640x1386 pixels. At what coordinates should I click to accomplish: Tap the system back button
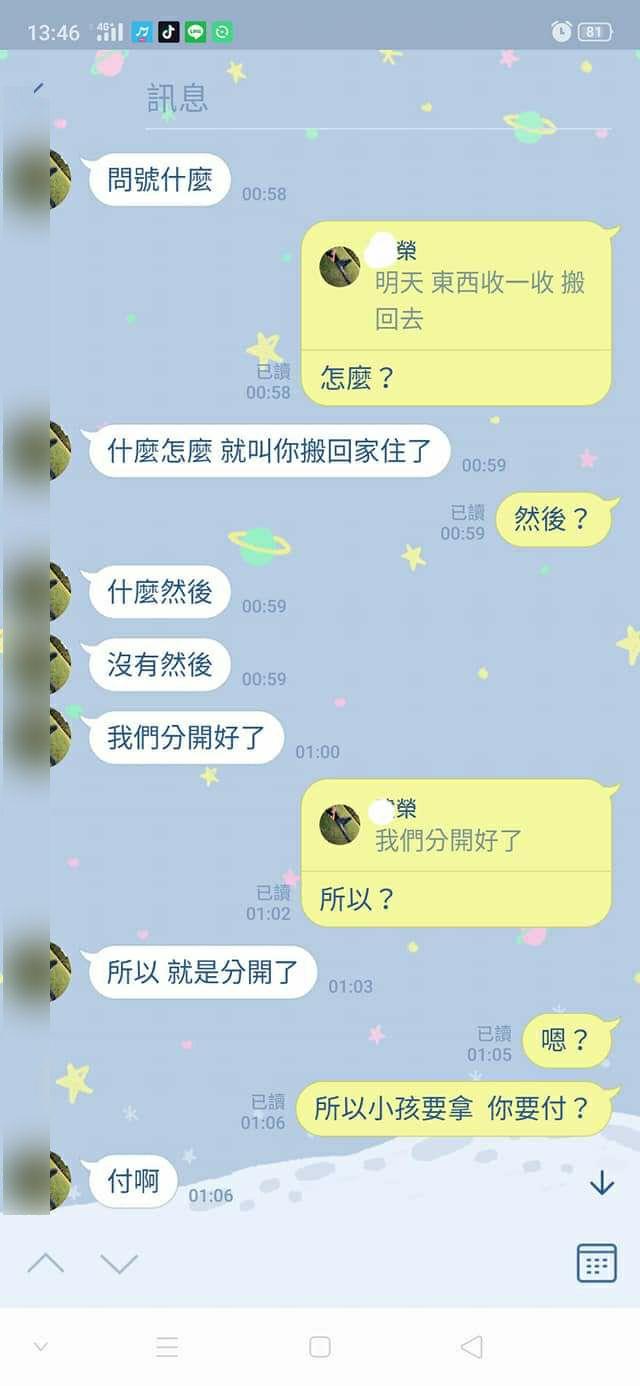click(x=471, y=1347)
